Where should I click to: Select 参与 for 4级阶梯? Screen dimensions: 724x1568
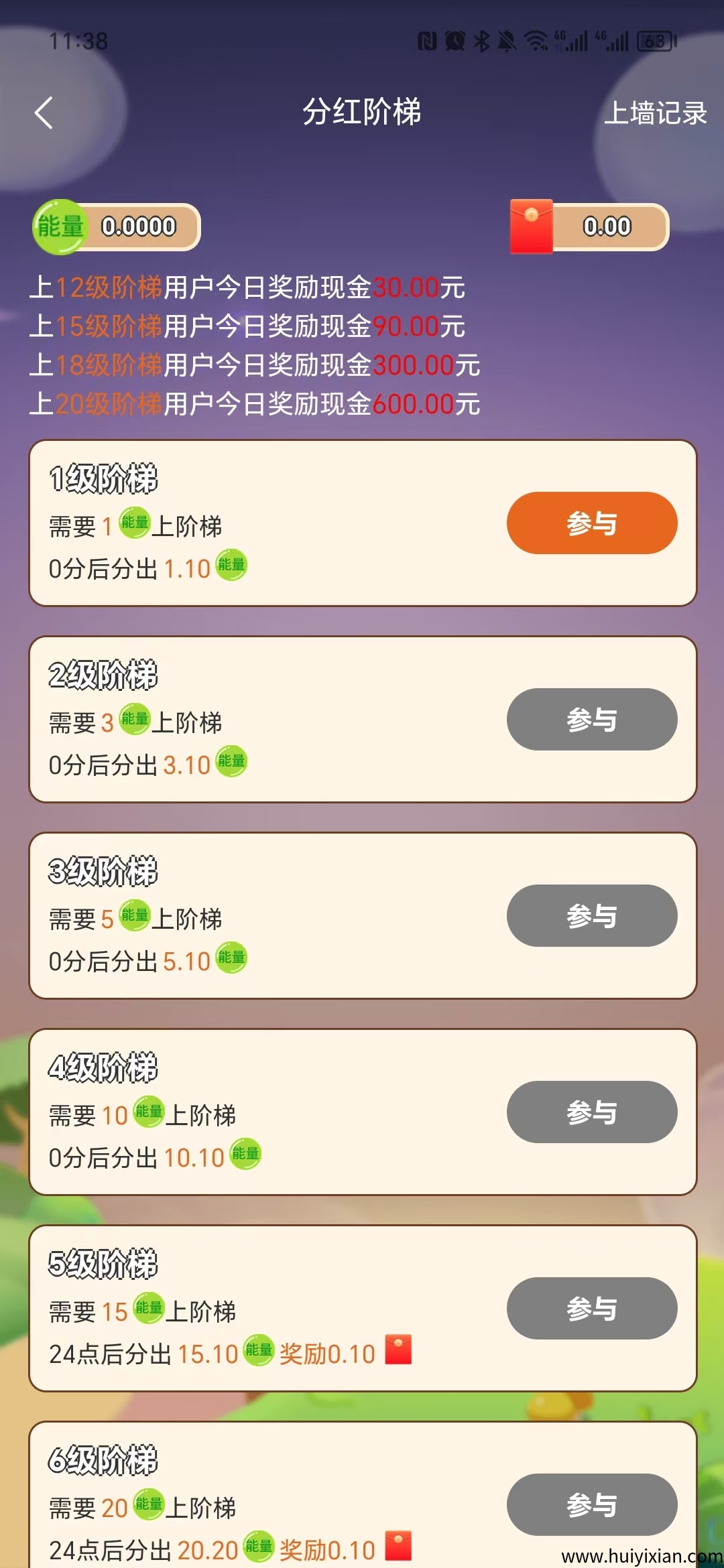(x=592, y=1112)
